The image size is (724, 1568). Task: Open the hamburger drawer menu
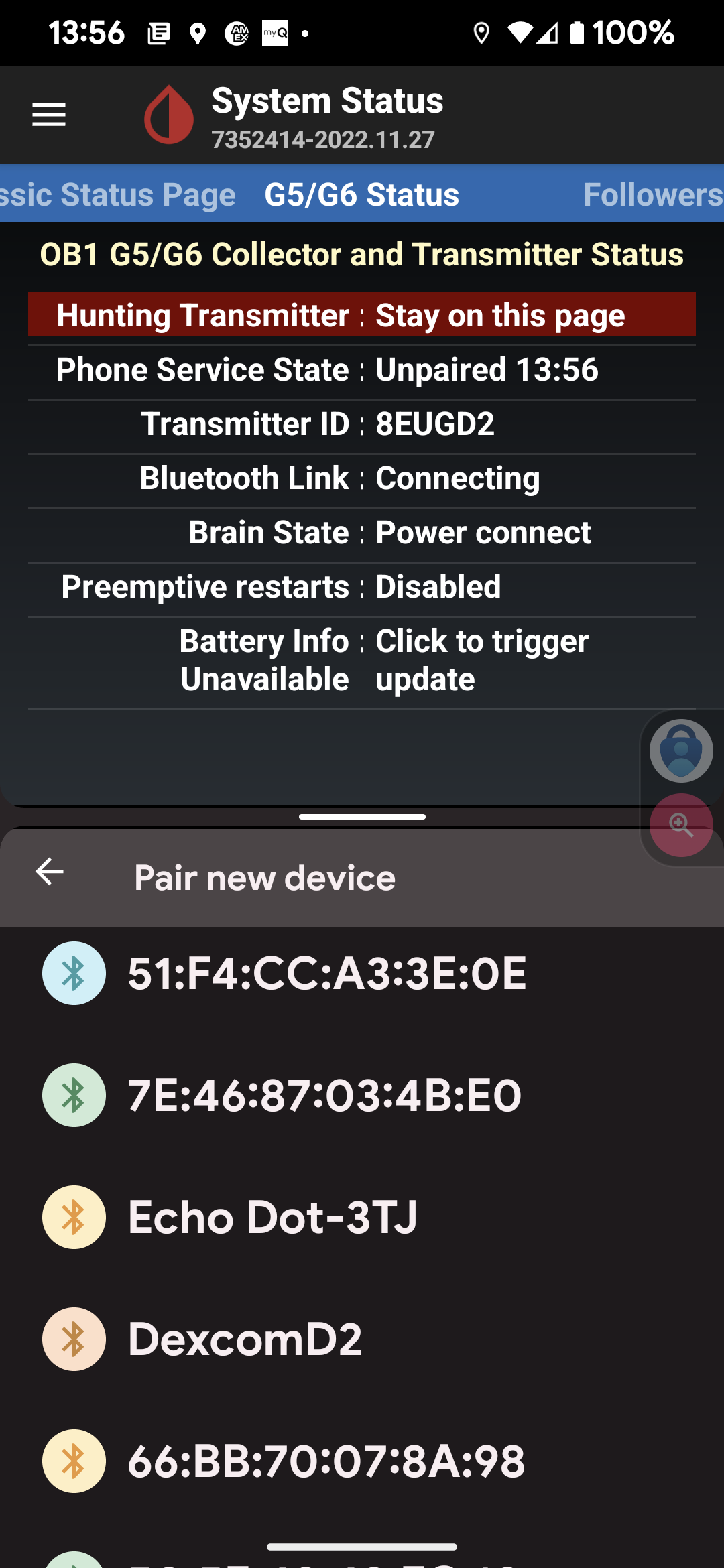coord(49,115)
